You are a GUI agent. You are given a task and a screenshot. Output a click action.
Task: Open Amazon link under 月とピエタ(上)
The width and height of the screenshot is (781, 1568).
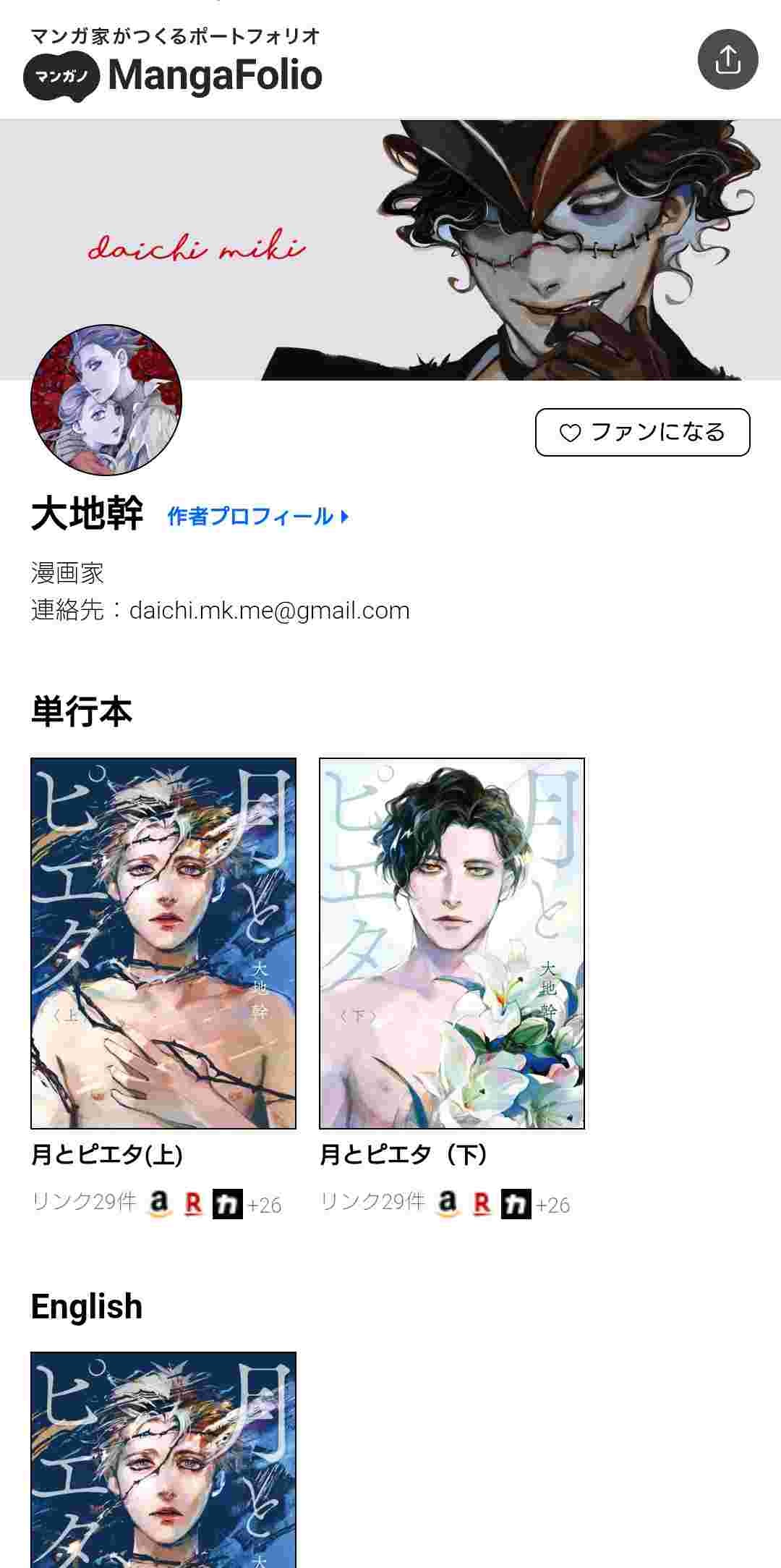[159, 1204]
